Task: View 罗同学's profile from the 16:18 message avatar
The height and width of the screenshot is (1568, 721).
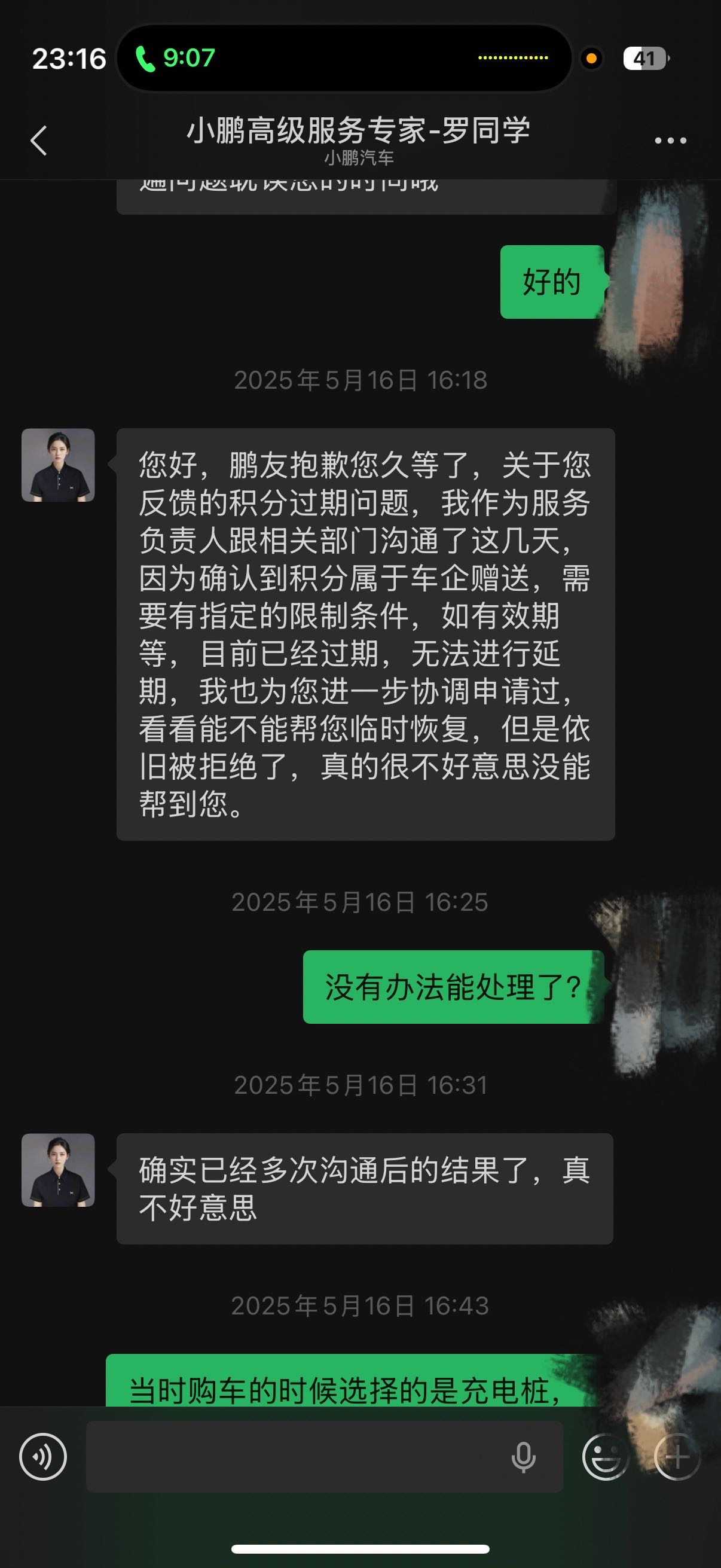Action: (59, 465)
